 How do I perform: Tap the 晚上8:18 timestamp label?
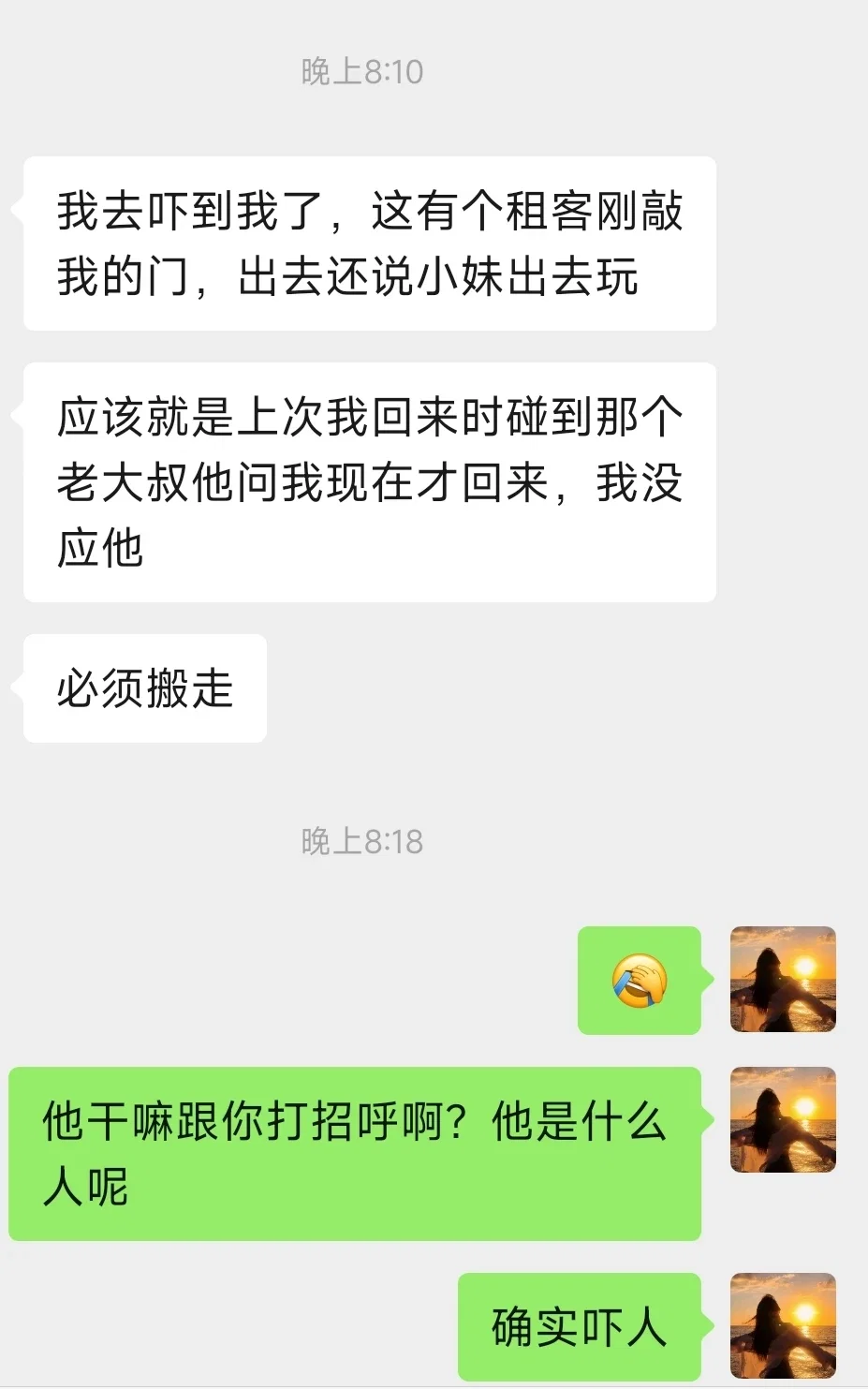click(x=361, y=843)
